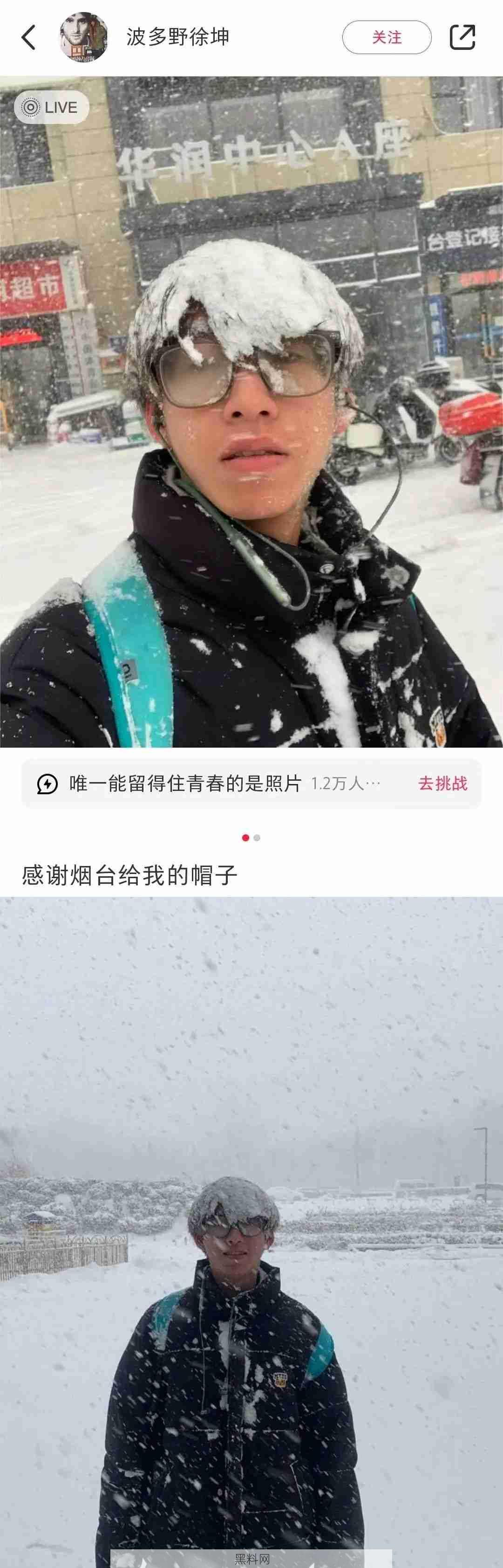Open the profile of 波多野徐坤

click(x=177, y=37)
